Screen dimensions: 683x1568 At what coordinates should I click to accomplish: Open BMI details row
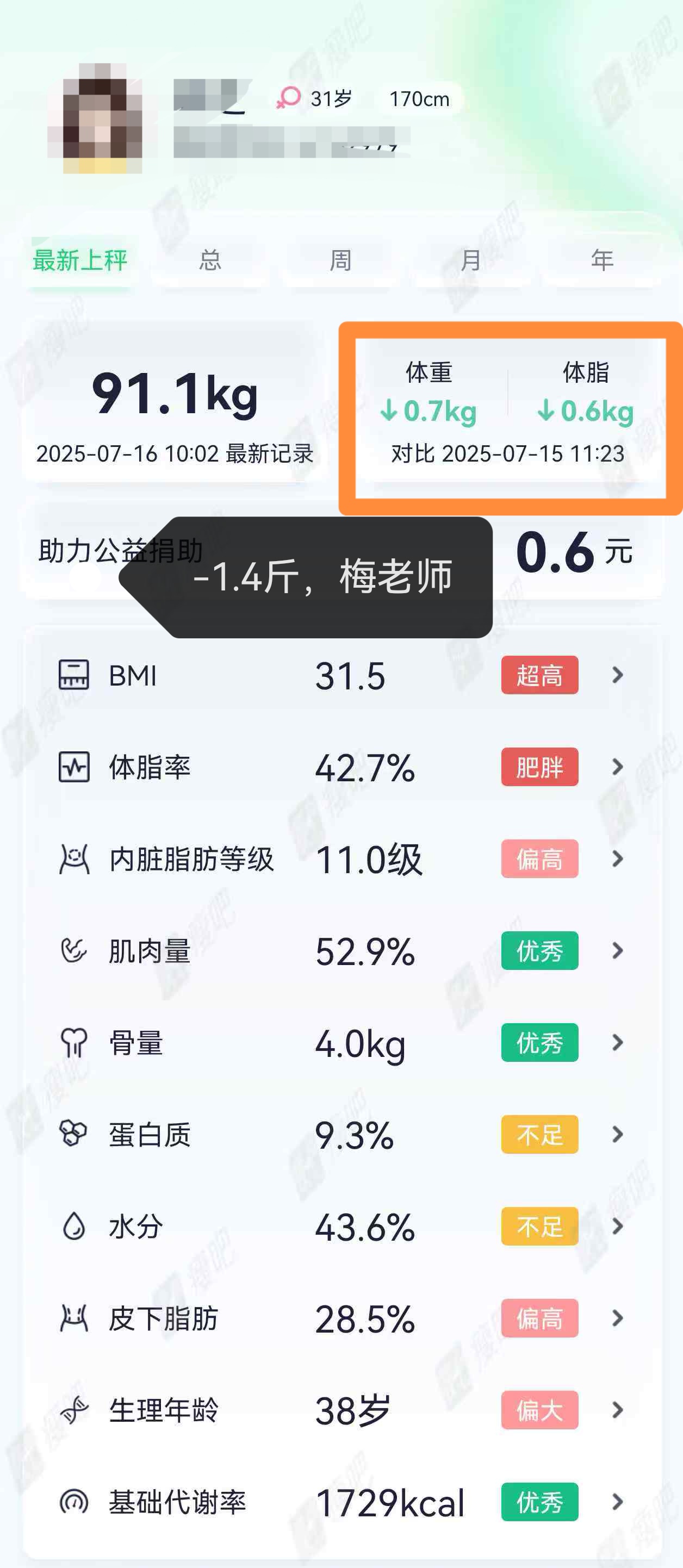[x=341, y=675]
